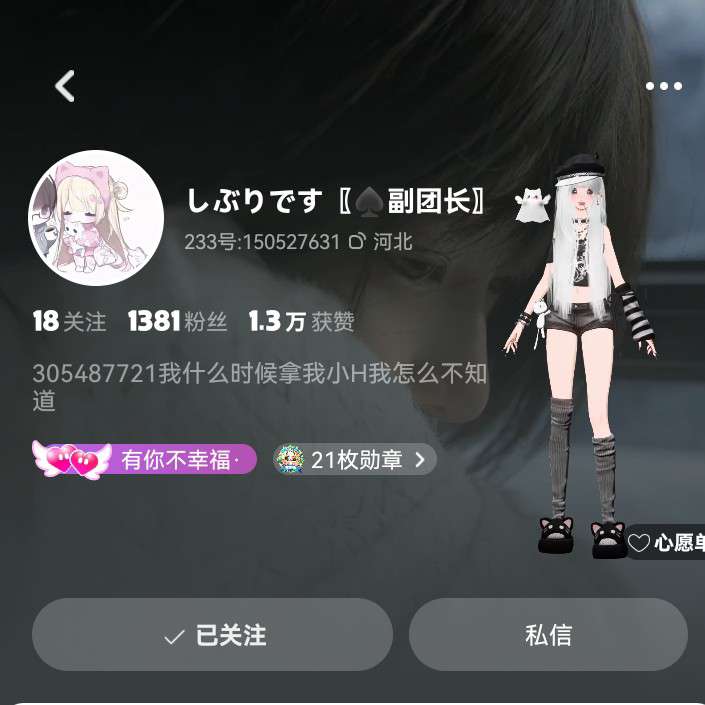Open the three-dot overflow menu
Screen dimensions: 705x705
coord(663,86)
